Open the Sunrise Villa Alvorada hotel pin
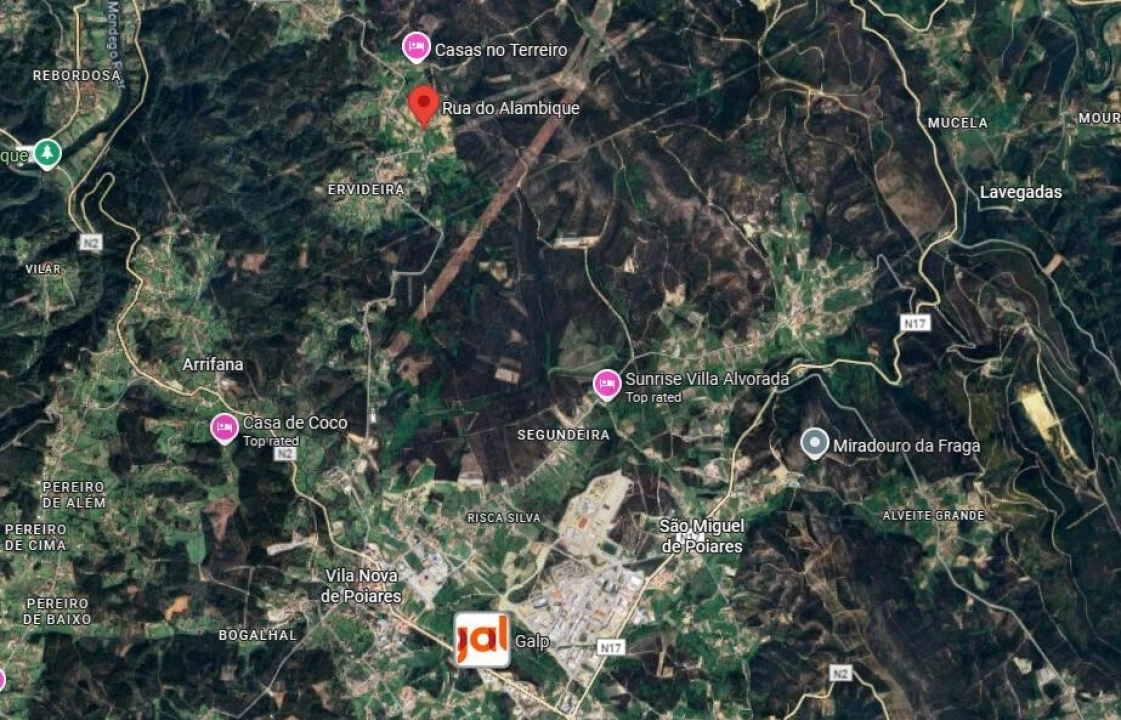1121x720 pixels. click(607, 384)
